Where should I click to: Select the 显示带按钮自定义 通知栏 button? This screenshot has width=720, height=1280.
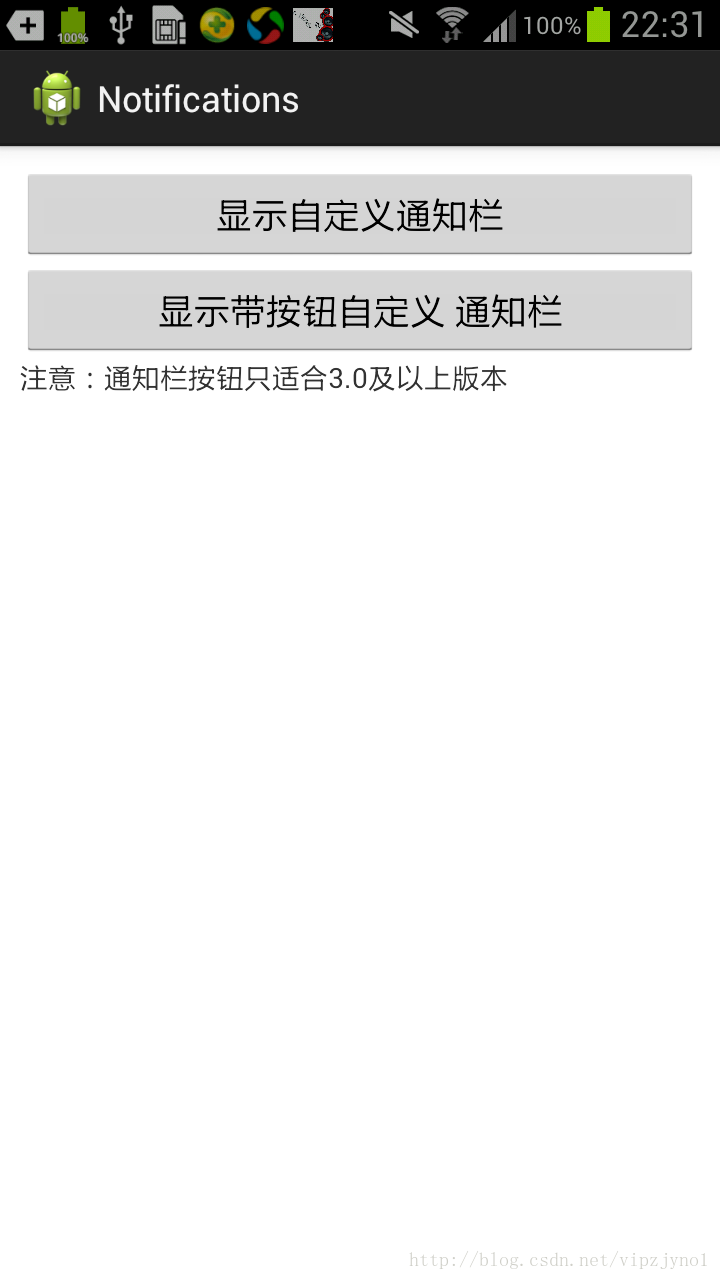[x=360, y=310]
